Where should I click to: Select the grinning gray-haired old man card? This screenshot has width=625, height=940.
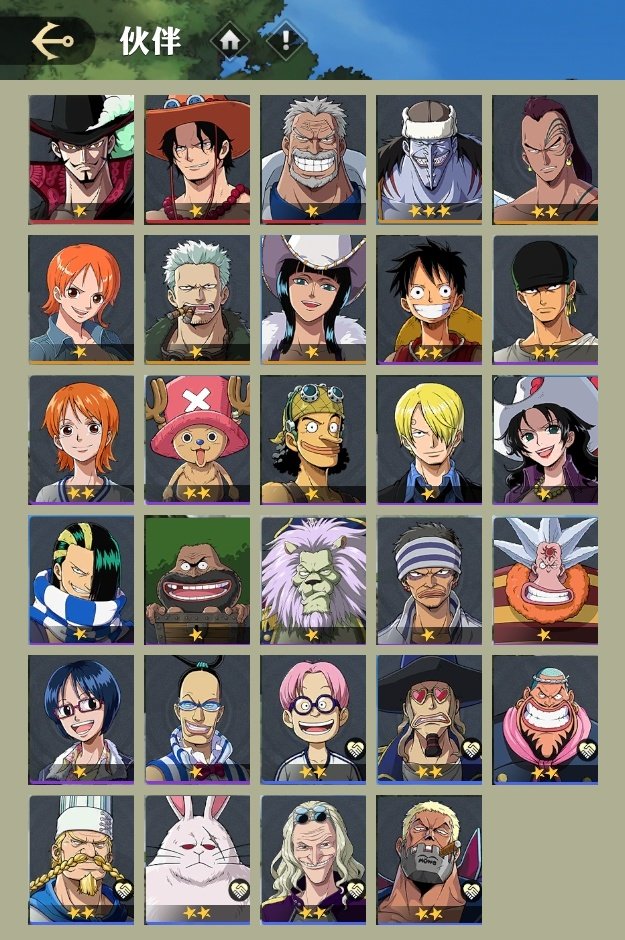(x=313, y=158)
